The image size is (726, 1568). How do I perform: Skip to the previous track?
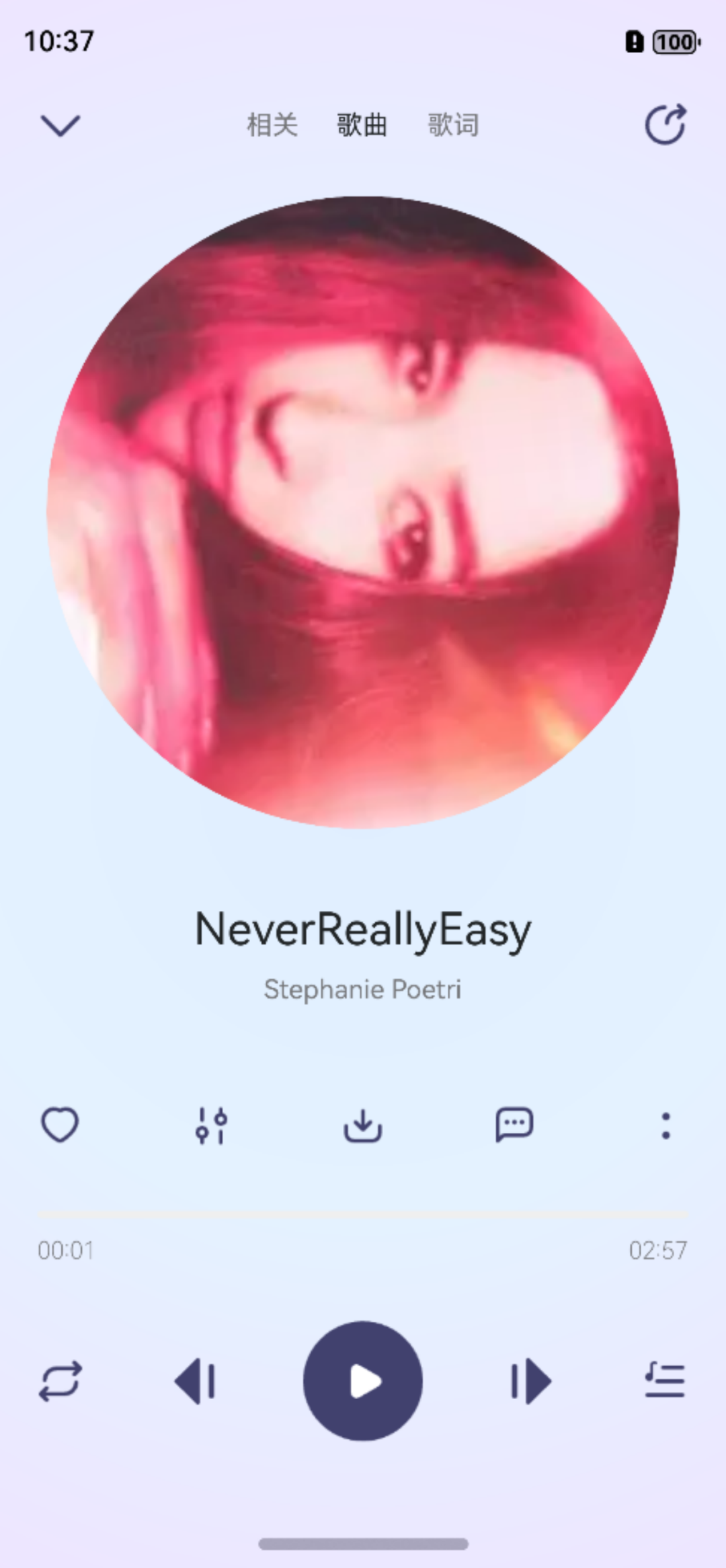coord(195,1381)
